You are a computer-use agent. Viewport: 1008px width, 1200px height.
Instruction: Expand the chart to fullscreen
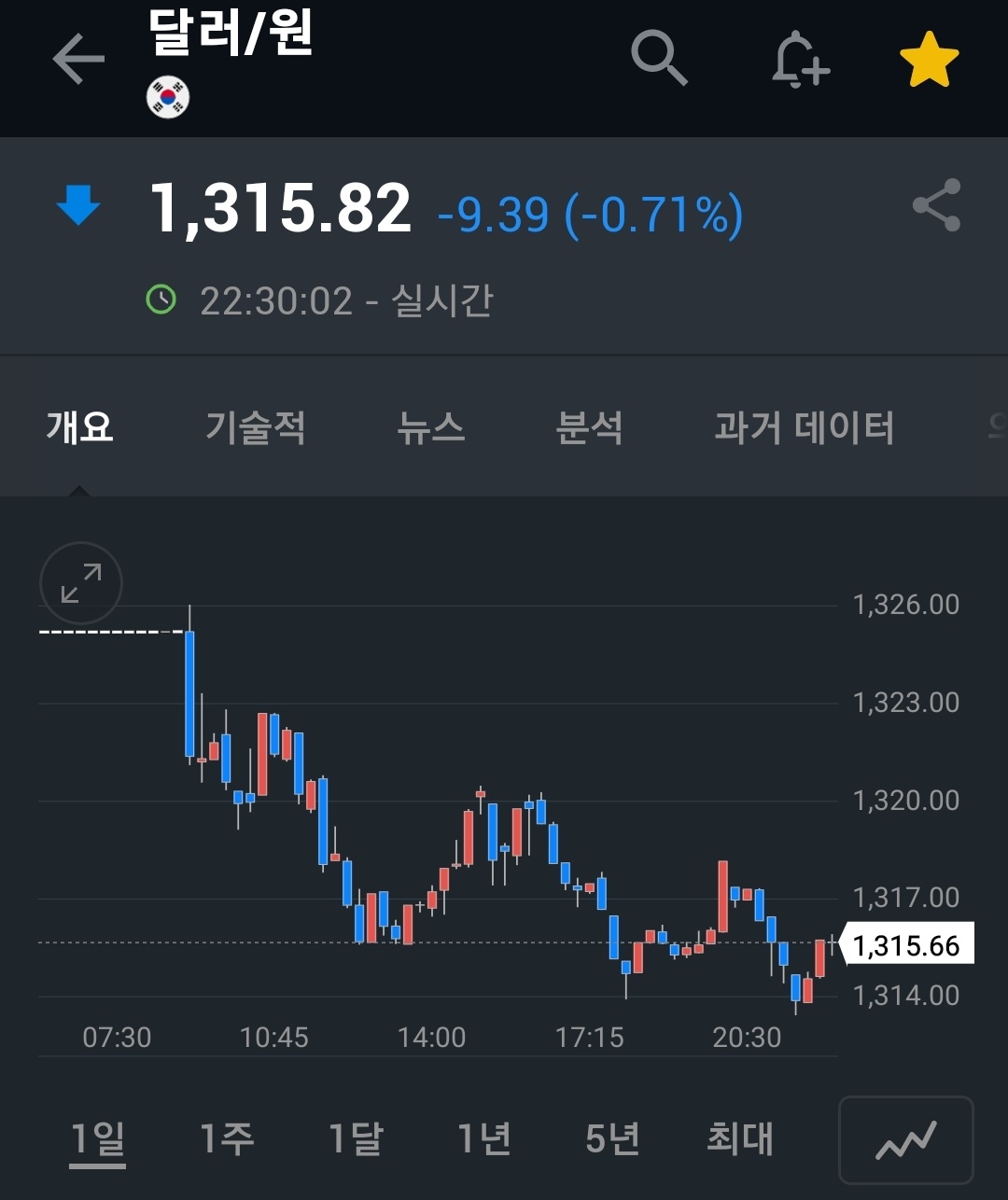[81, 582]
